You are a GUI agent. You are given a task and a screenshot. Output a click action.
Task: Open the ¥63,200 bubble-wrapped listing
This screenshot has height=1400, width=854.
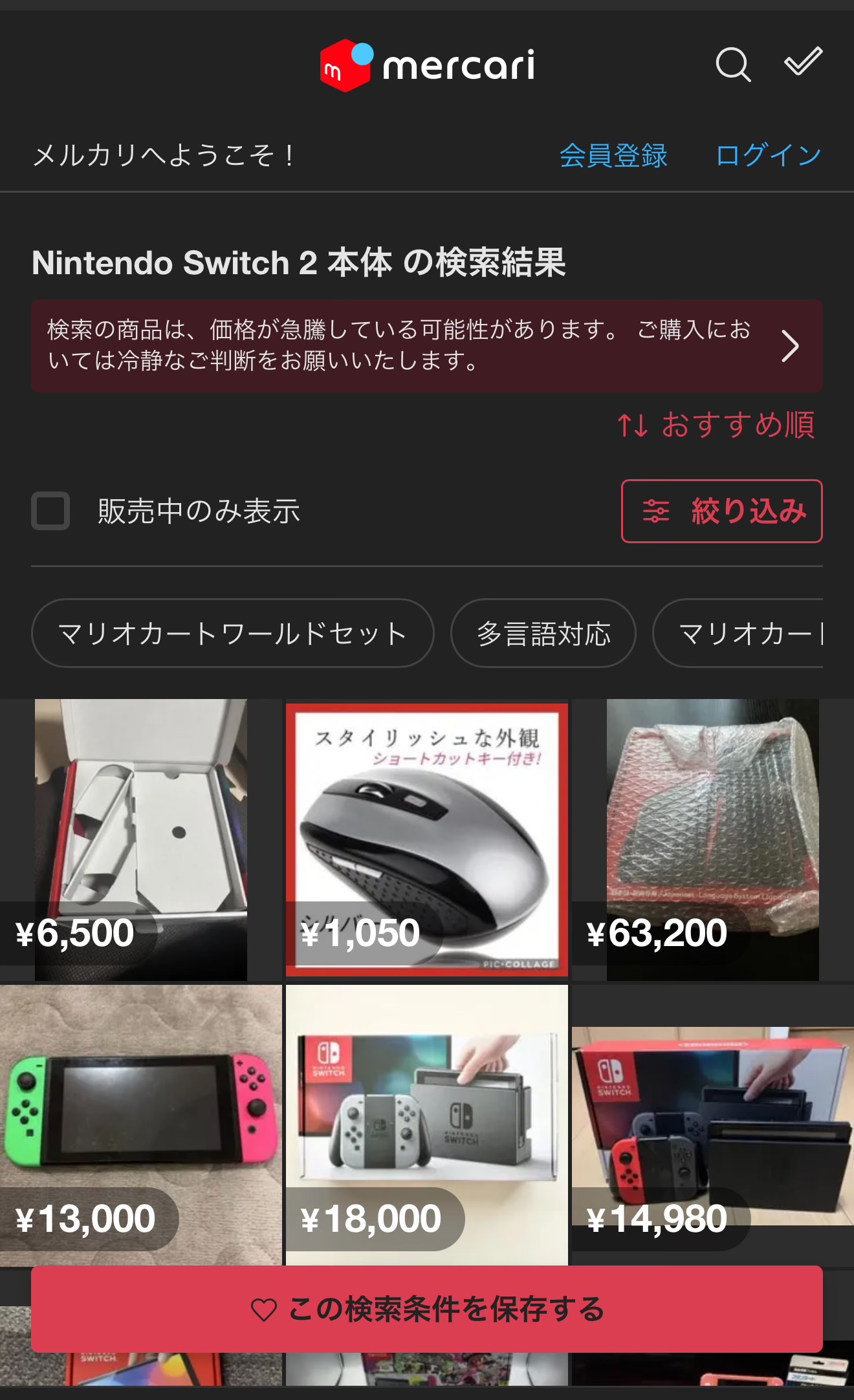(x=713, y=839)
